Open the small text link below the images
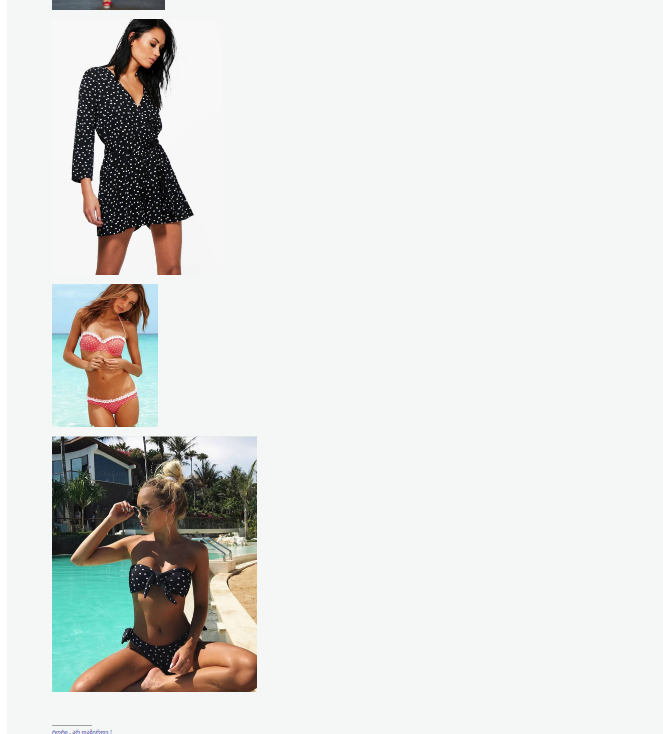This screenshot has height=734, width=663. [82, 731]
